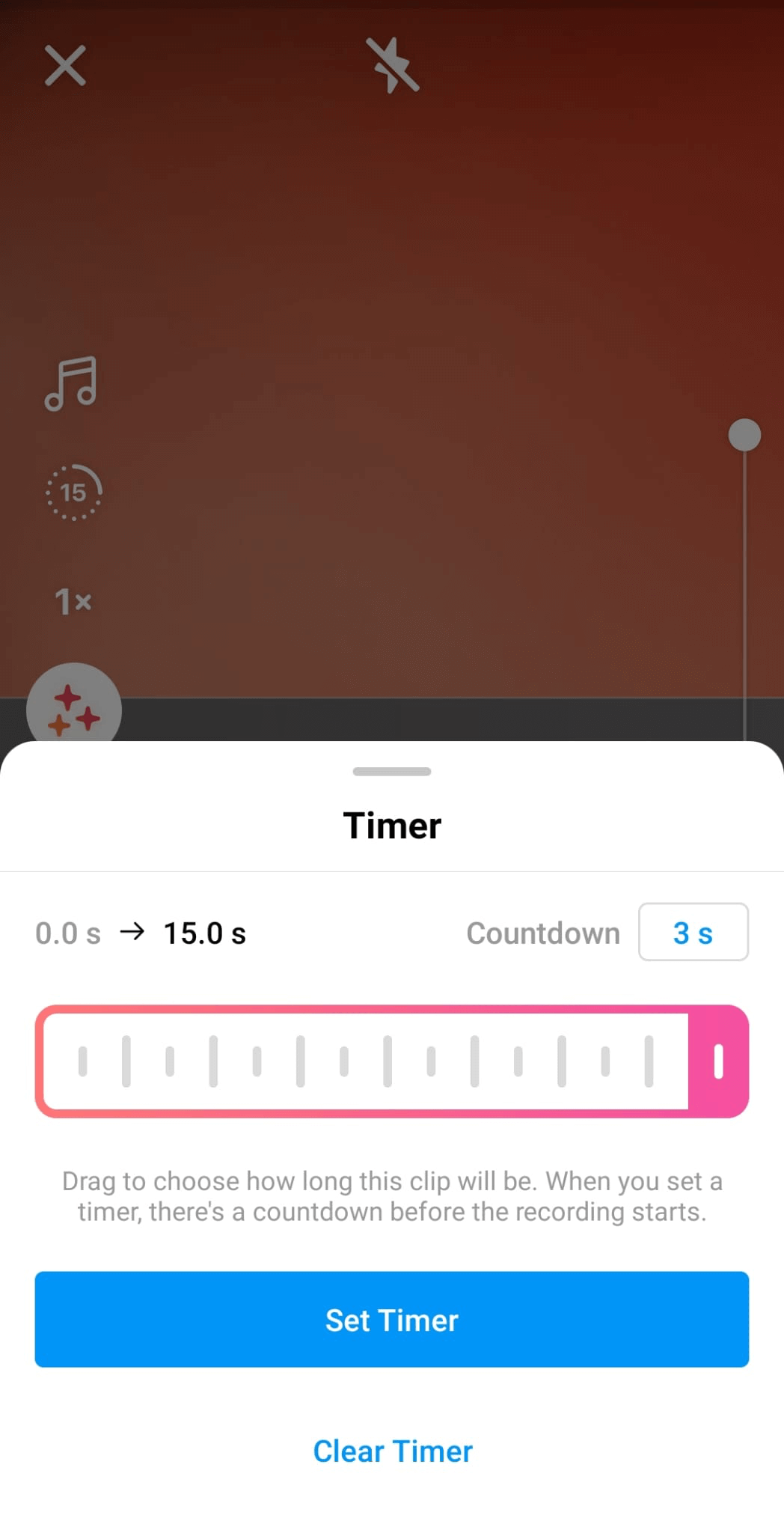Image resolution: width=784 pixels, height=1533 pixels.
Task: Open the 15-second clip length option
Action: tap(73, 493)
